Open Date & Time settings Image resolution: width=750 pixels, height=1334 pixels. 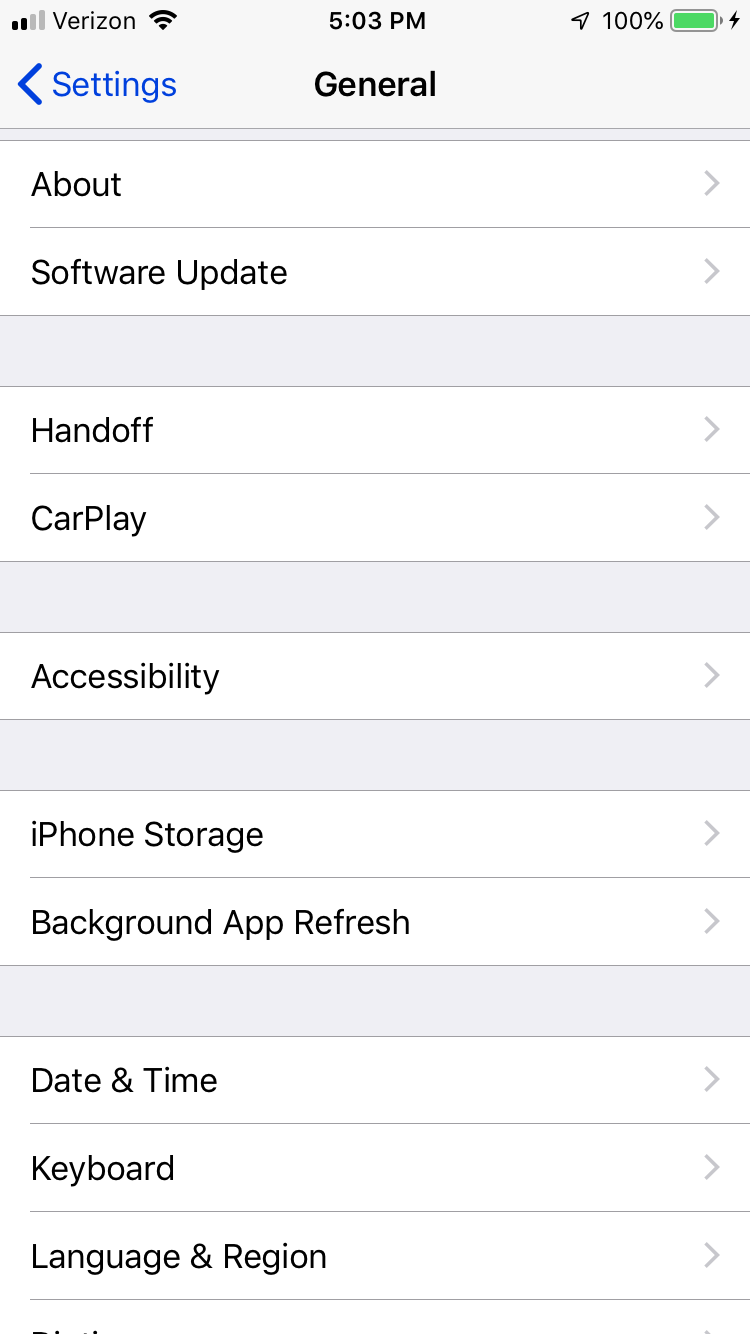(375, 1080)
